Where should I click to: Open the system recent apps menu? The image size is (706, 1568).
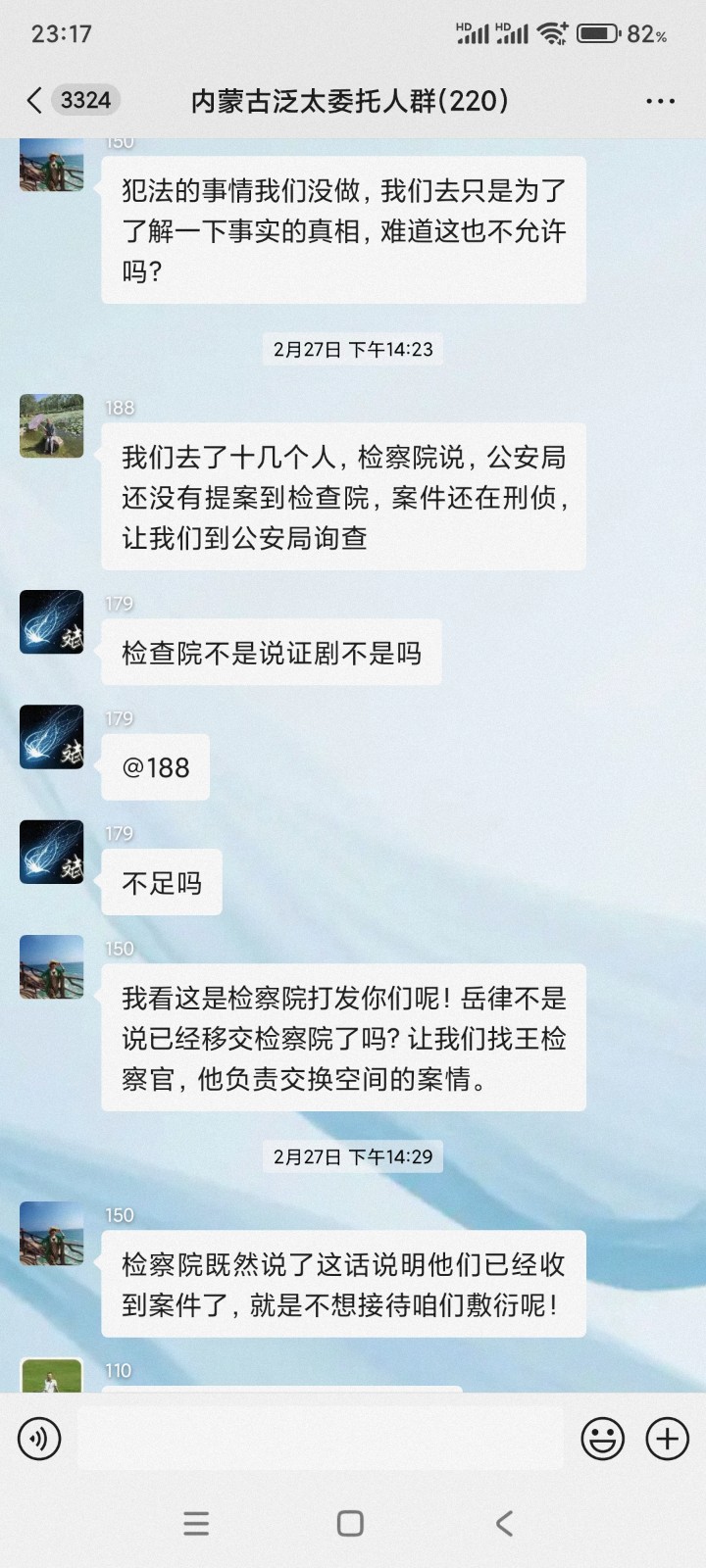[x=196, y=1523]
